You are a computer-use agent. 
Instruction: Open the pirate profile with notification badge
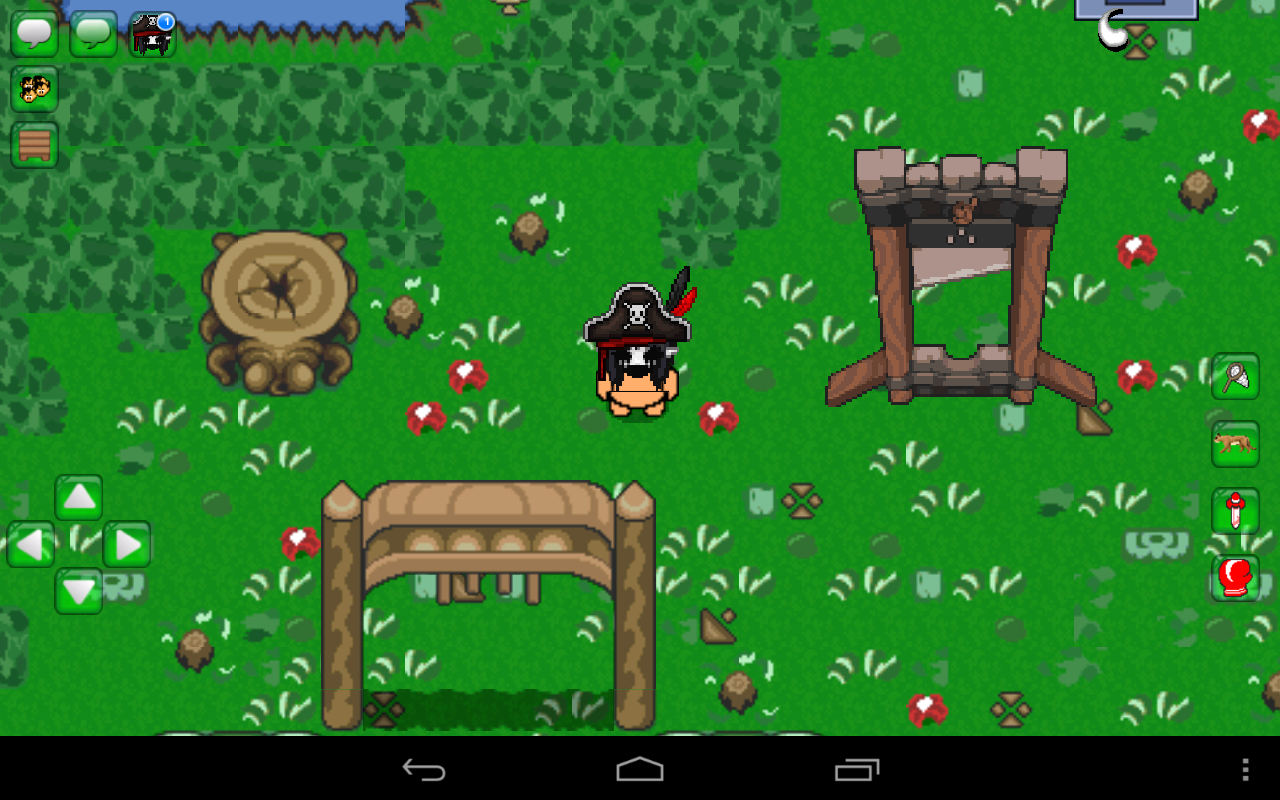point(153,34)
